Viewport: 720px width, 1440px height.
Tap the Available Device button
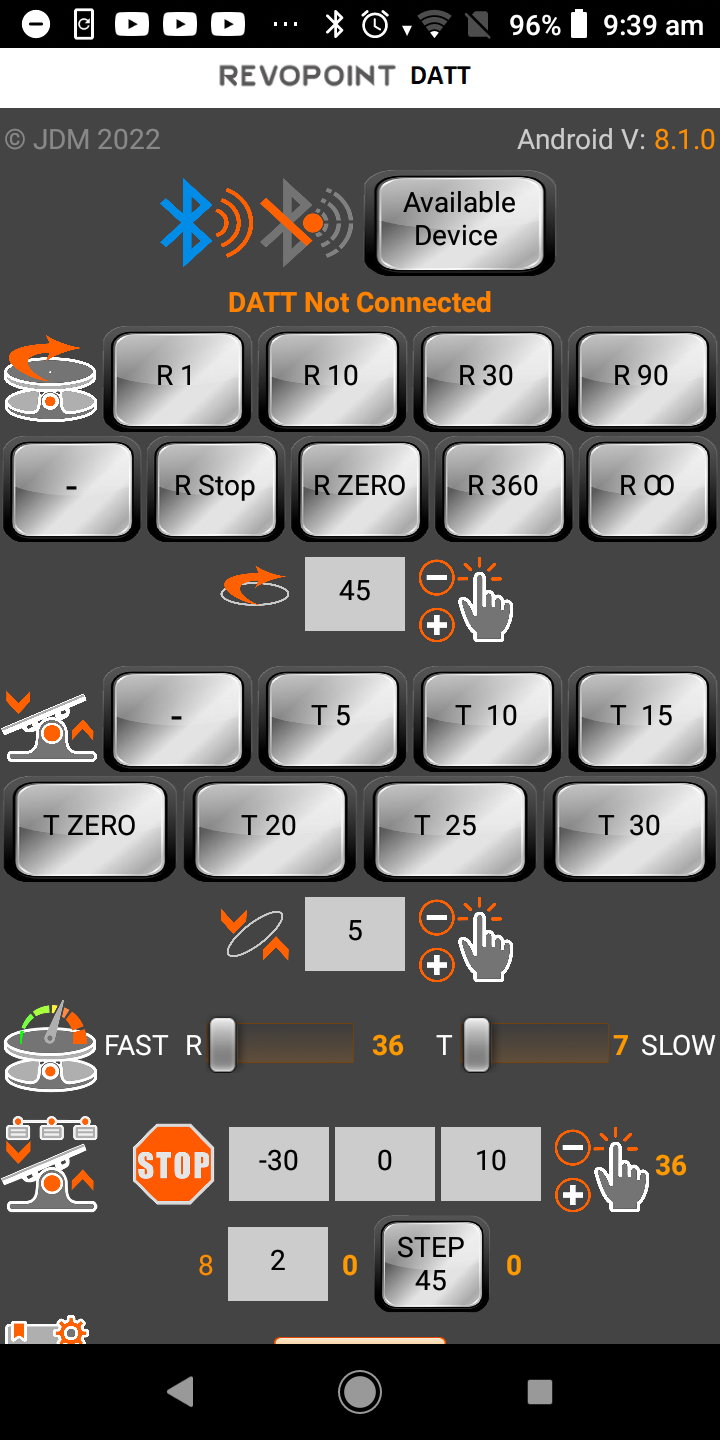point(459,222)
